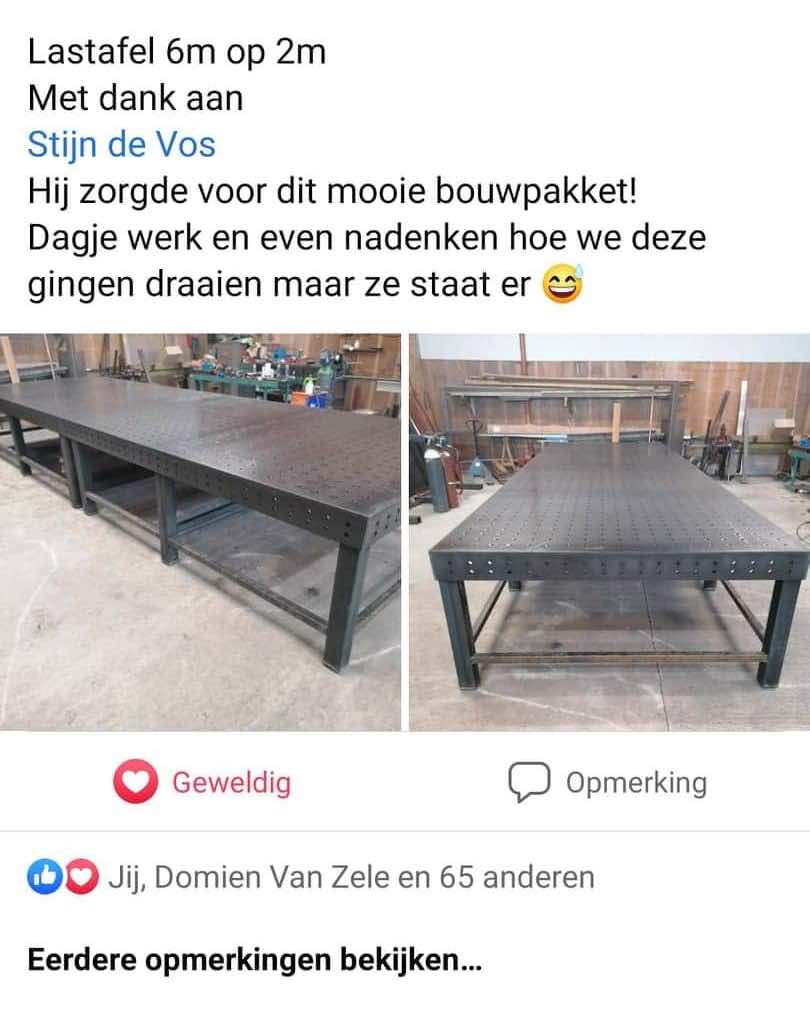Toggle the love reaction by clicking its heart
This screenshot has height=1009, width=810.
coord(80,876)
